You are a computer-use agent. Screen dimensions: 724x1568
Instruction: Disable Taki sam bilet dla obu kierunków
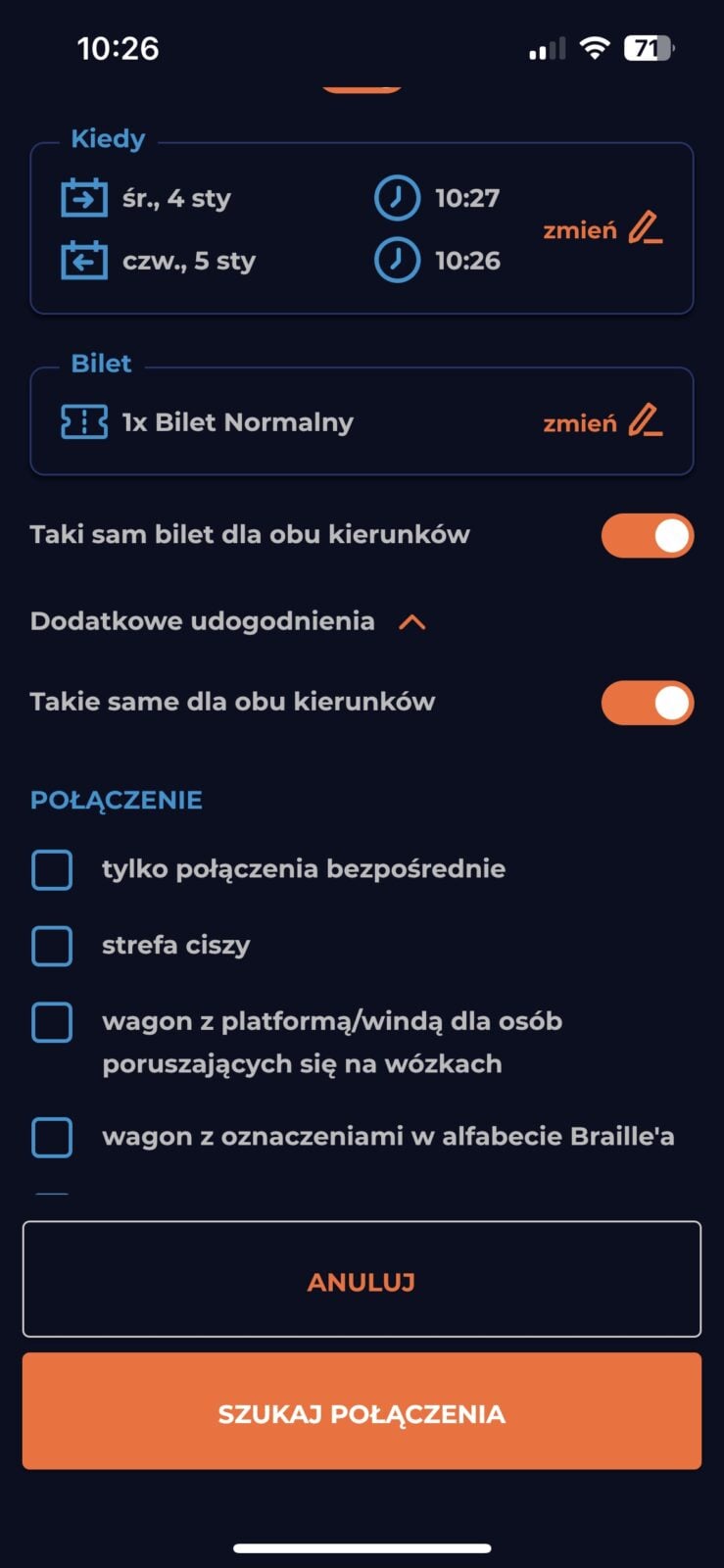click(x=648, y=536)
